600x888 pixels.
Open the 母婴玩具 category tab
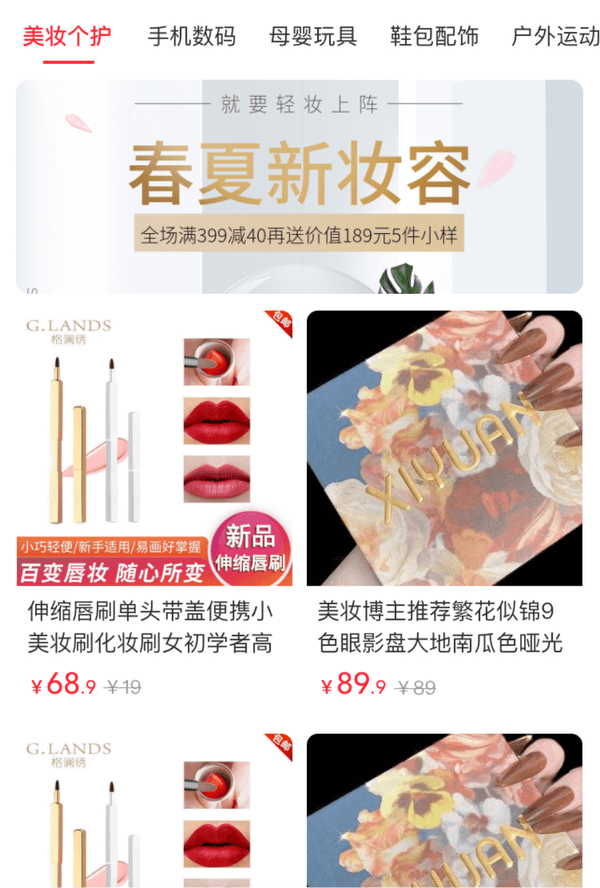pos(313,37)
